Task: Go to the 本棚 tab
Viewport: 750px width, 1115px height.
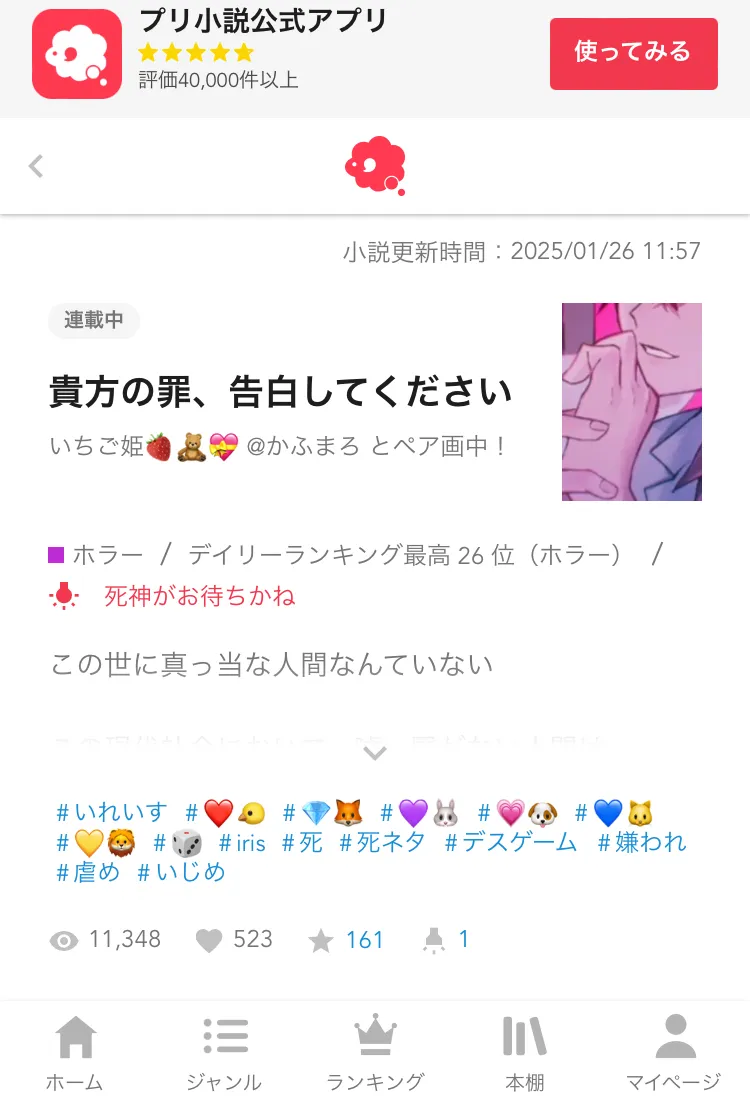Action: pos(525,1053)
